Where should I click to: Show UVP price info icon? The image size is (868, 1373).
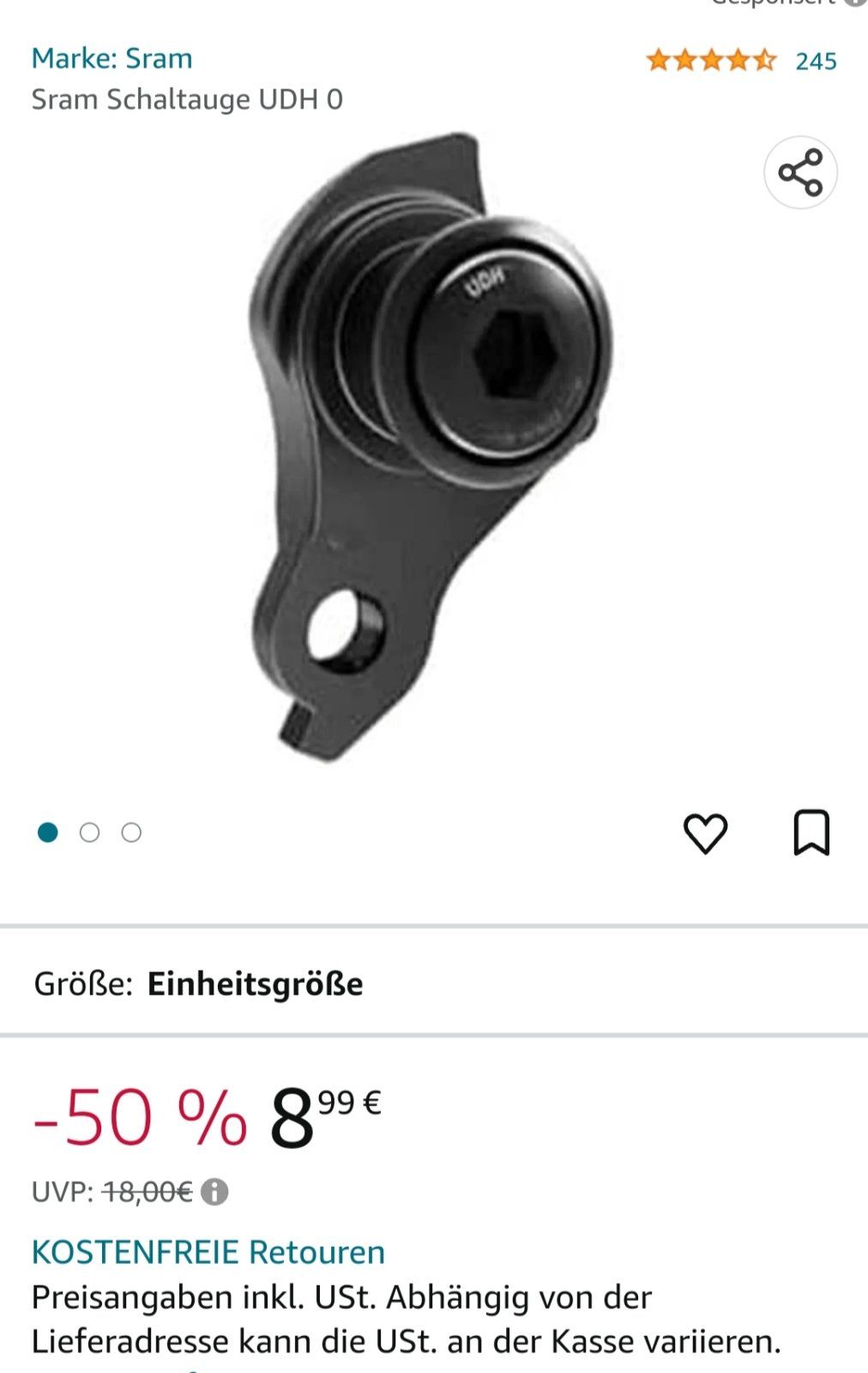[x=214, y=1192]
